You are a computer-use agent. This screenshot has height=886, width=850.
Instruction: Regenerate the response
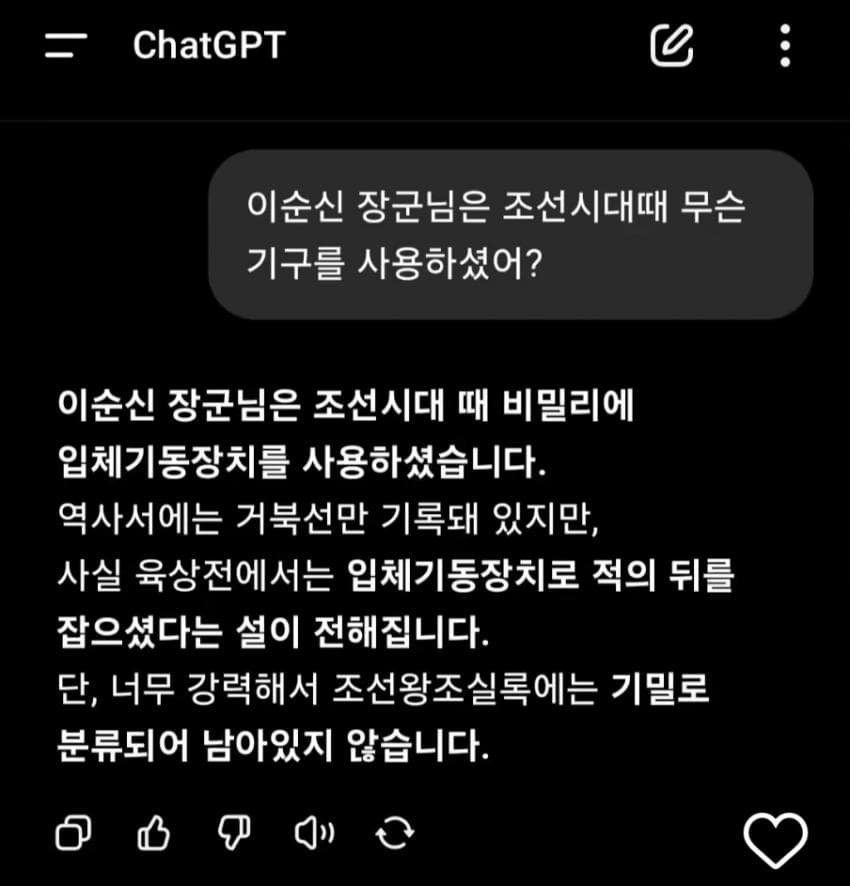[396, 832]
